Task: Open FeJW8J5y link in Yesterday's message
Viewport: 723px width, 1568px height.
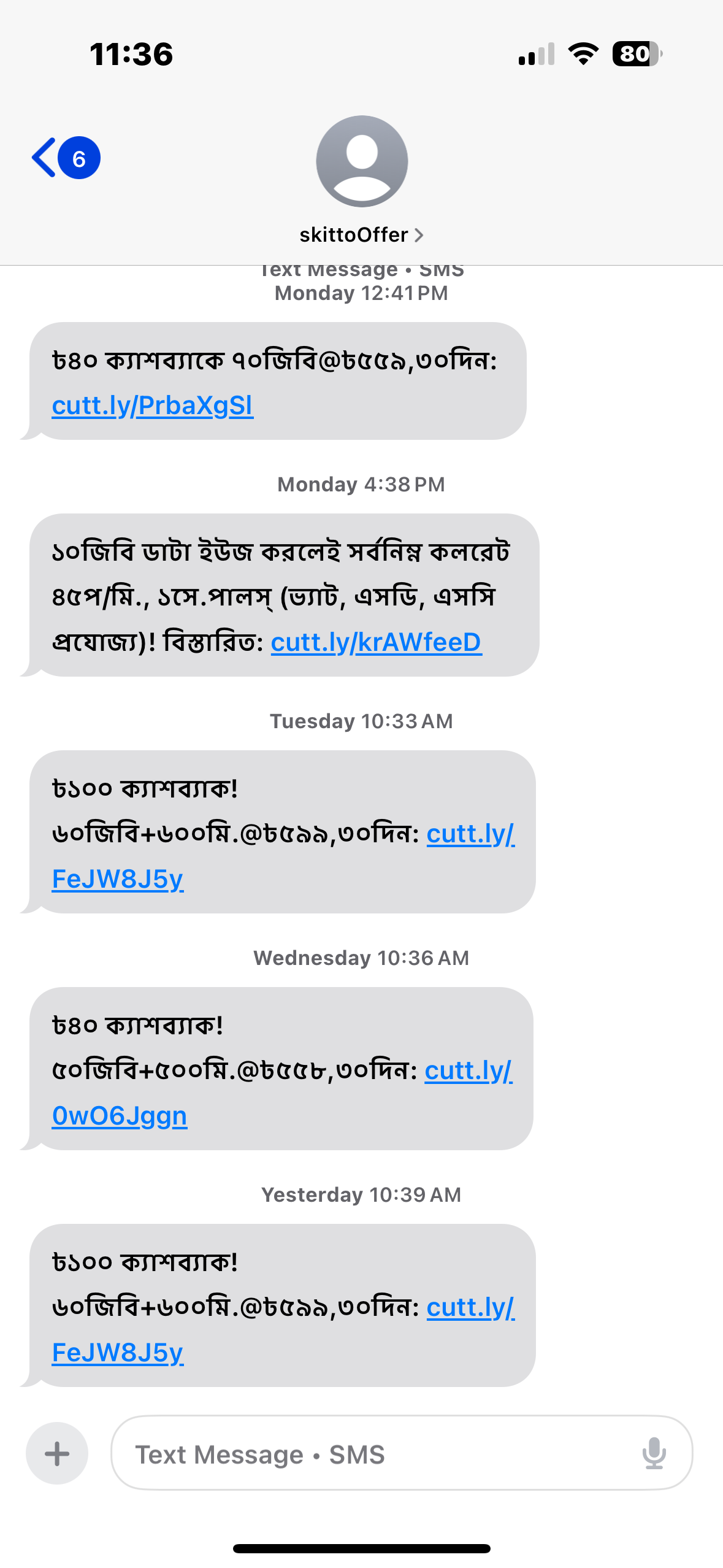Action: pyautogui.click(x=118, y=1352)
